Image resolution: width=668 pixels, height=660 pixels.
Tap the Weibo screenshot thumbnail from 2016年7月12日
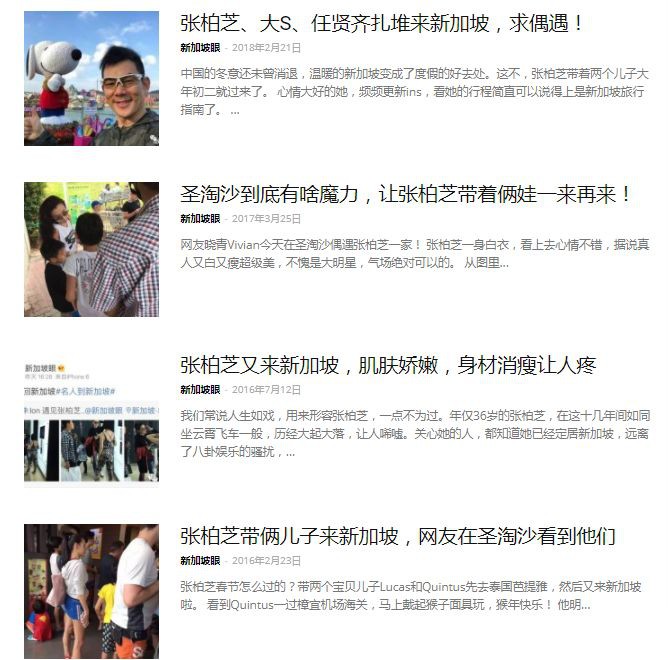[91, 420]
